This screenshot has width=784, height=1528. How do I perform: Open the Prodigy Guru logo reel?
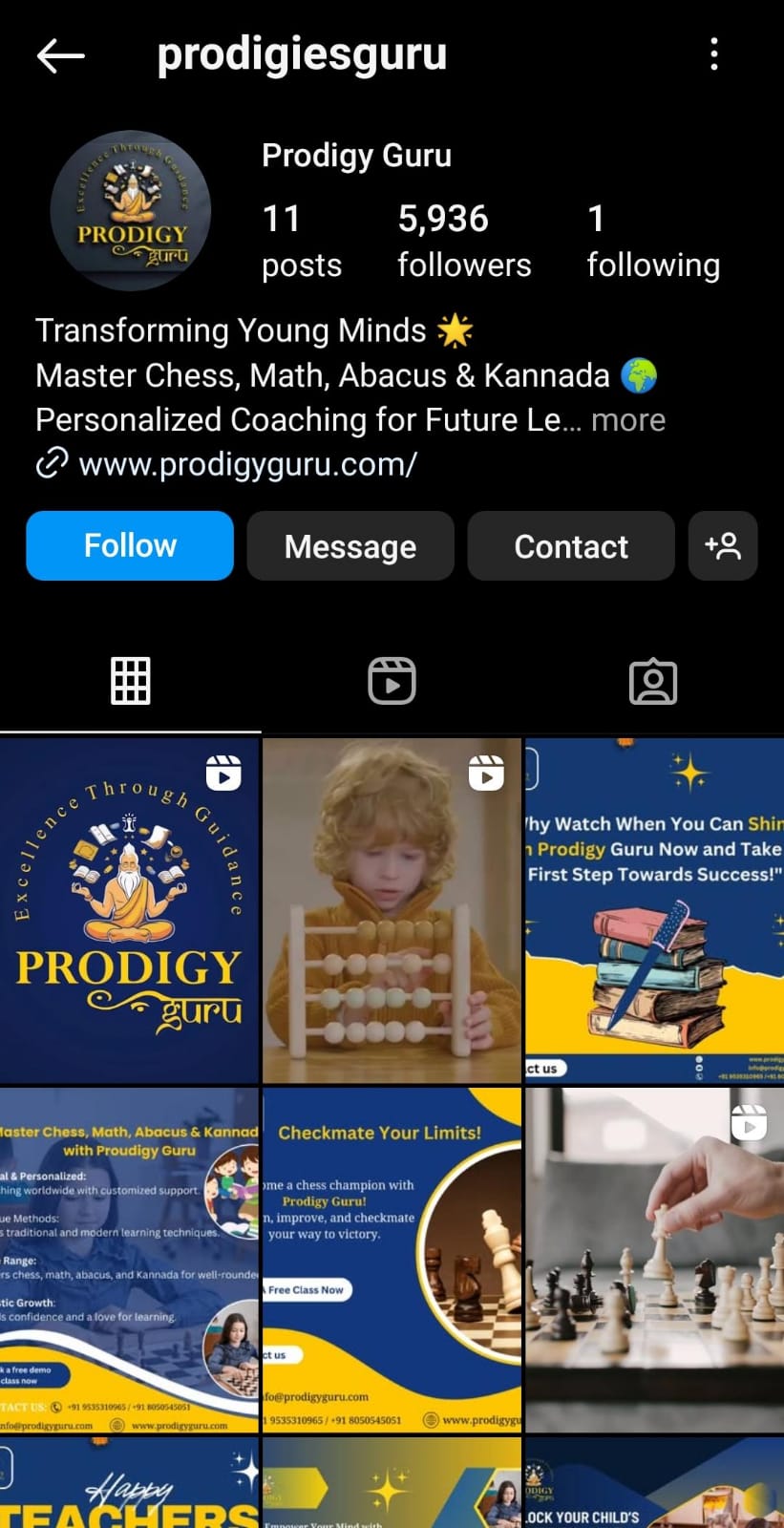[129, 909]
